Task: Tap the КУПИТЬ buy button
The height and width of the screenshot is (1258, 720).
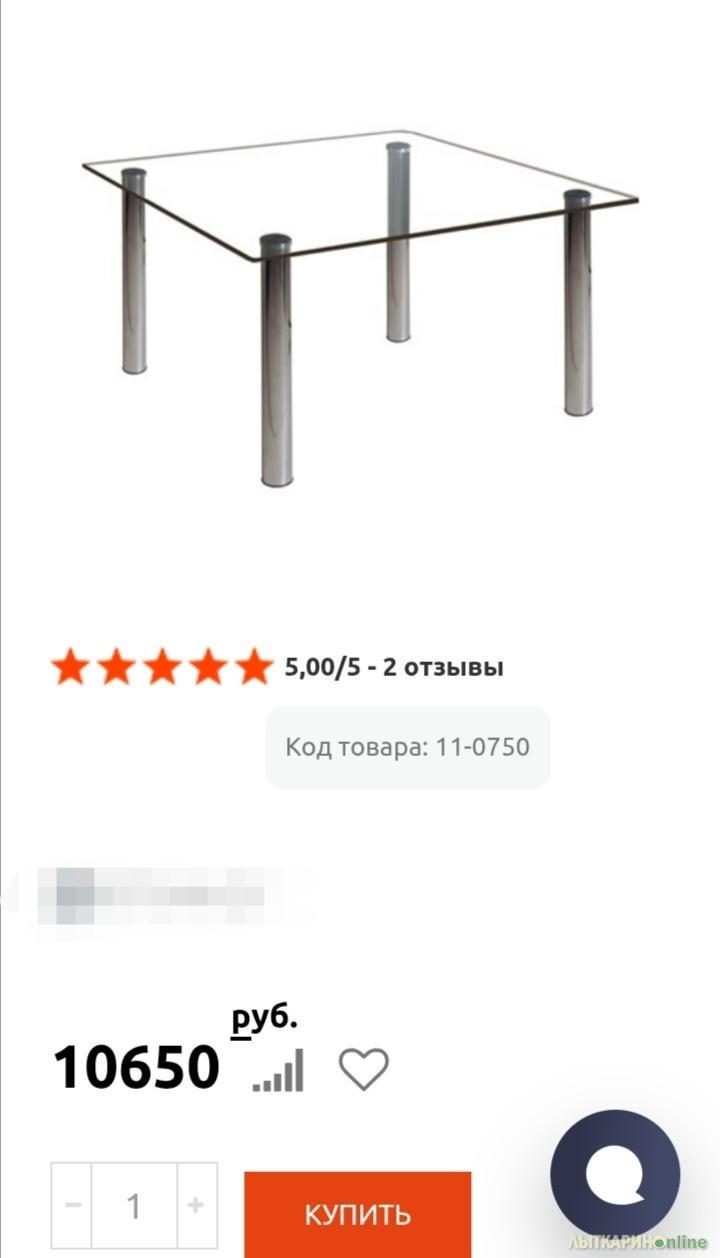Action: [x=357, y=1214]
